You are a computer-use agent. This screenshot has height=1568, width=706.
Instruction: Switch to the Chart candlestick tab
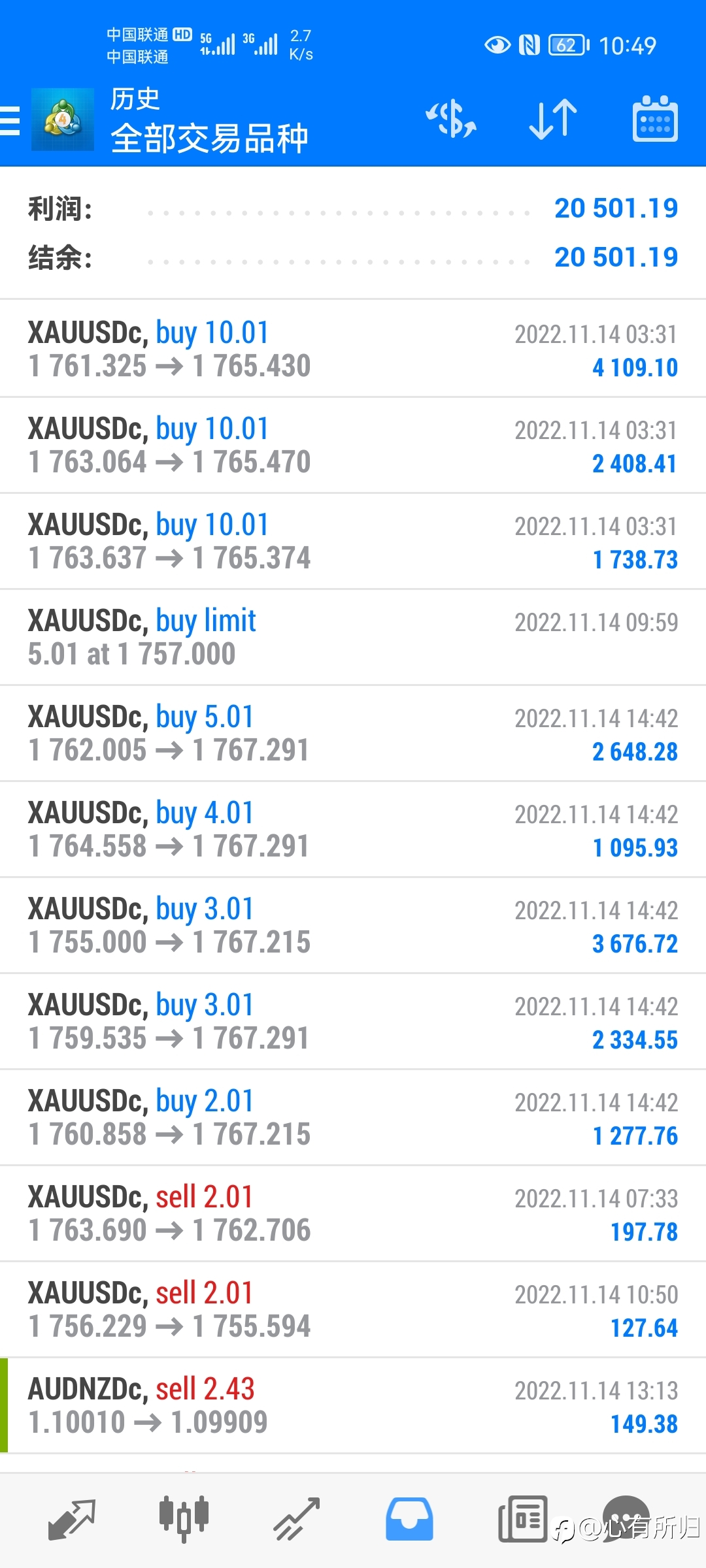tap(184, 1519)
